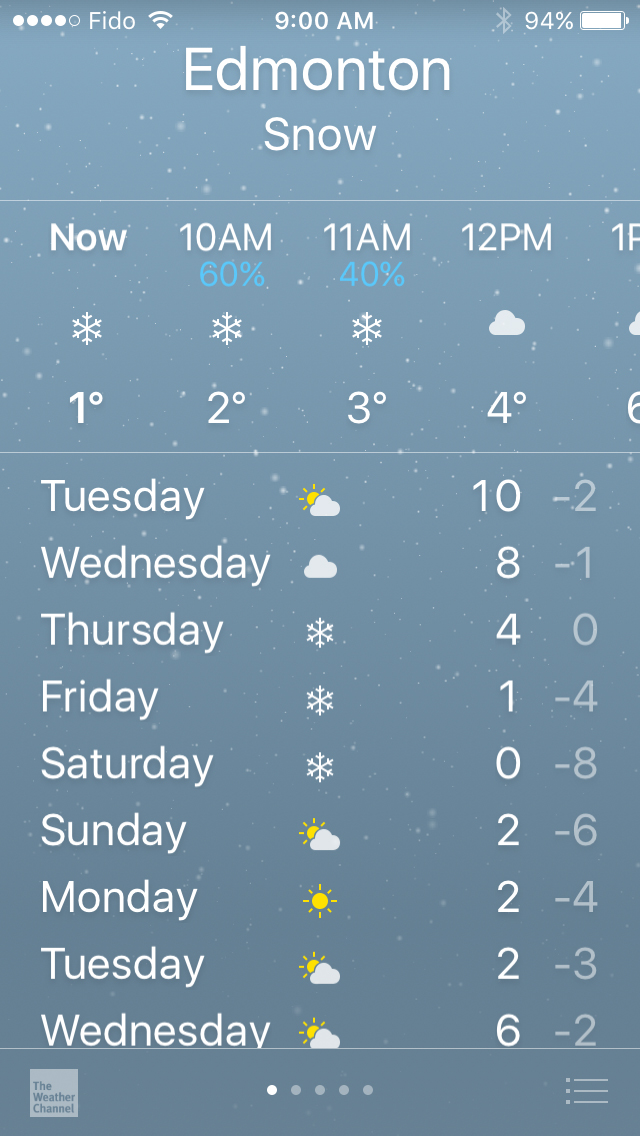
Task: Open The Weather Channel link
Action: (x=54, y=1092)
